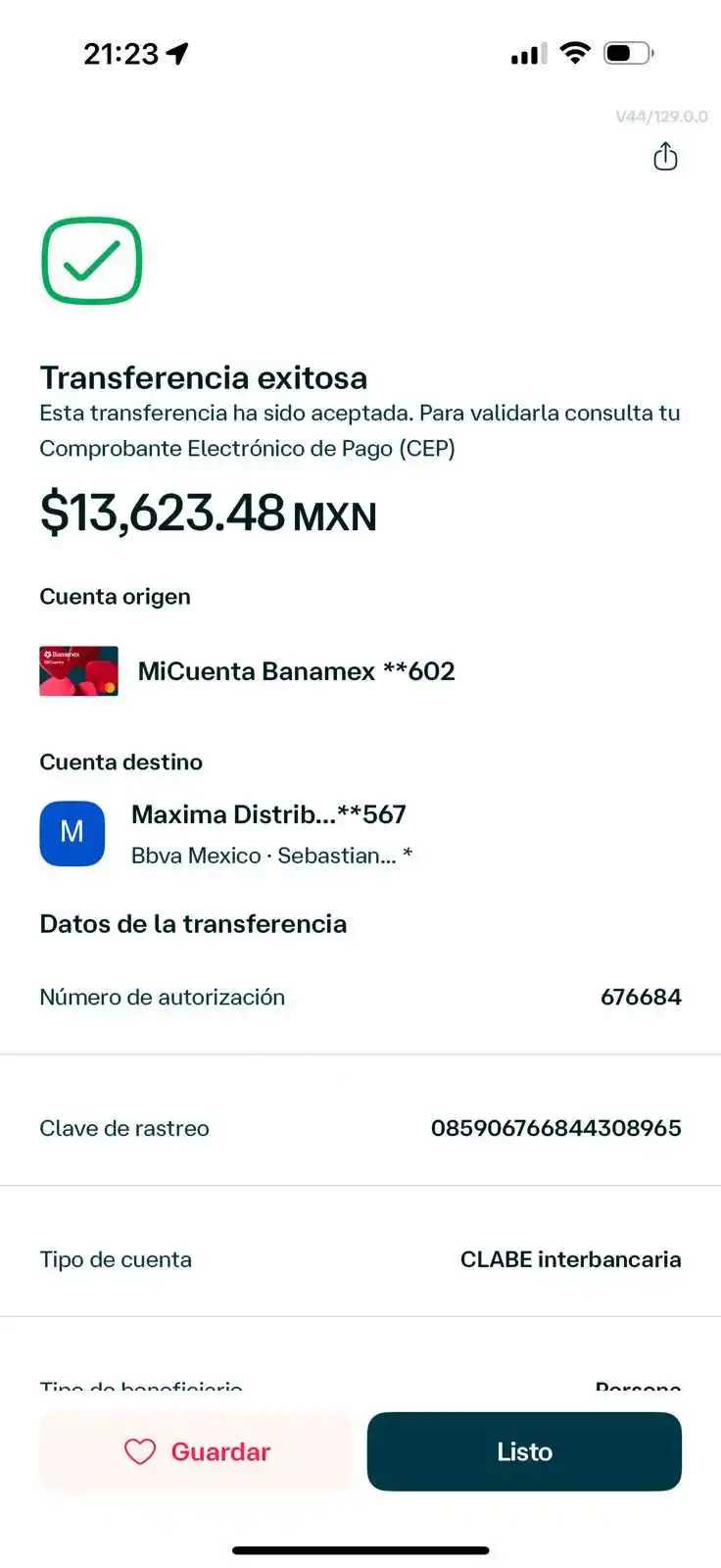Screen dimensions: 721x1568
Task: Share the transfer receipt
Action: coord(665,157)
